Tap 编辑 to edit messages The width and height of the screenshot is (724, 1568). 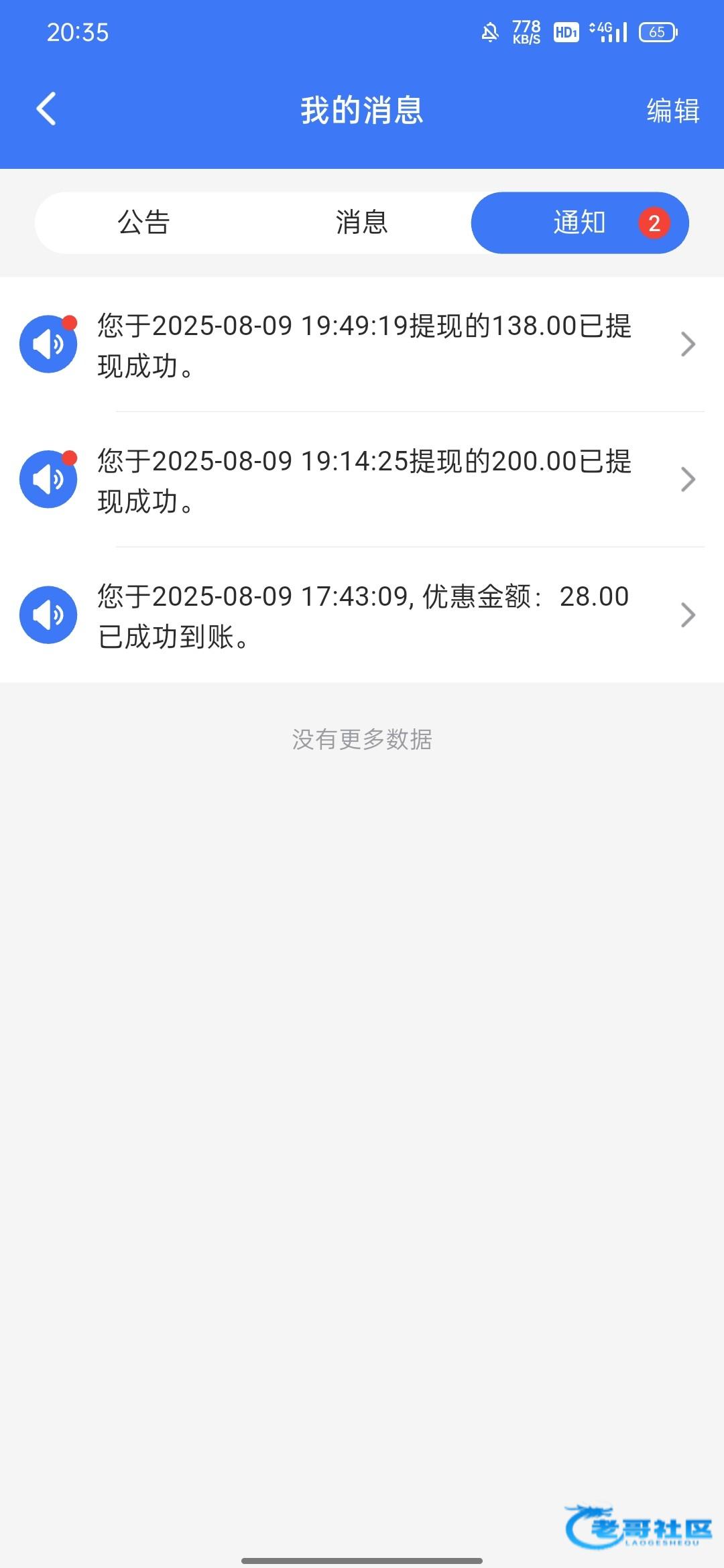pos(673,111)
